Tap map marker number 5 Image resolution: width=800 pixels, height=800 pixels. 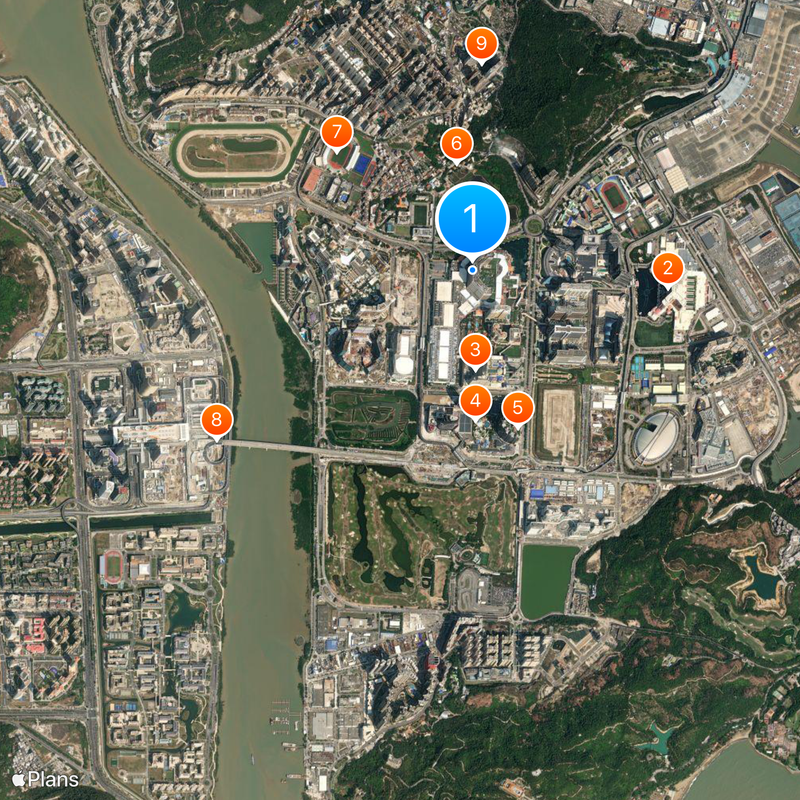[517, 406]
